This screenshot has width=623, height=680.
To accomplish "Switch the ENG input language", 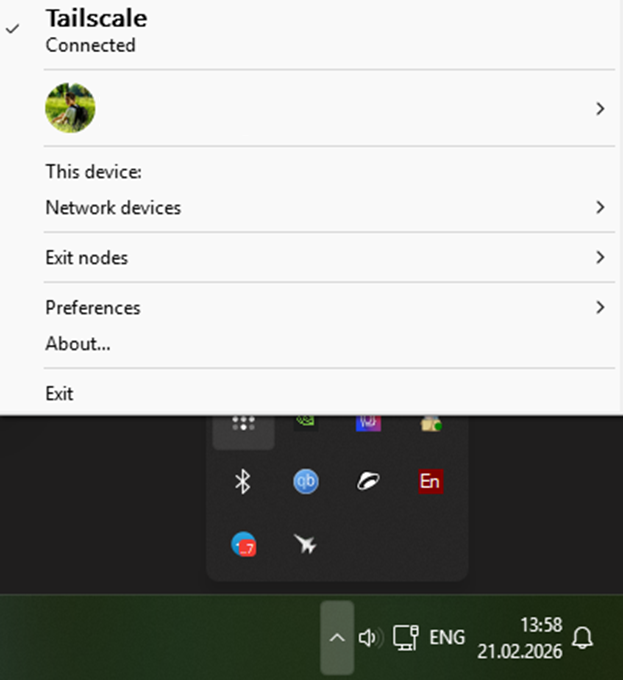I will point(447,638).
